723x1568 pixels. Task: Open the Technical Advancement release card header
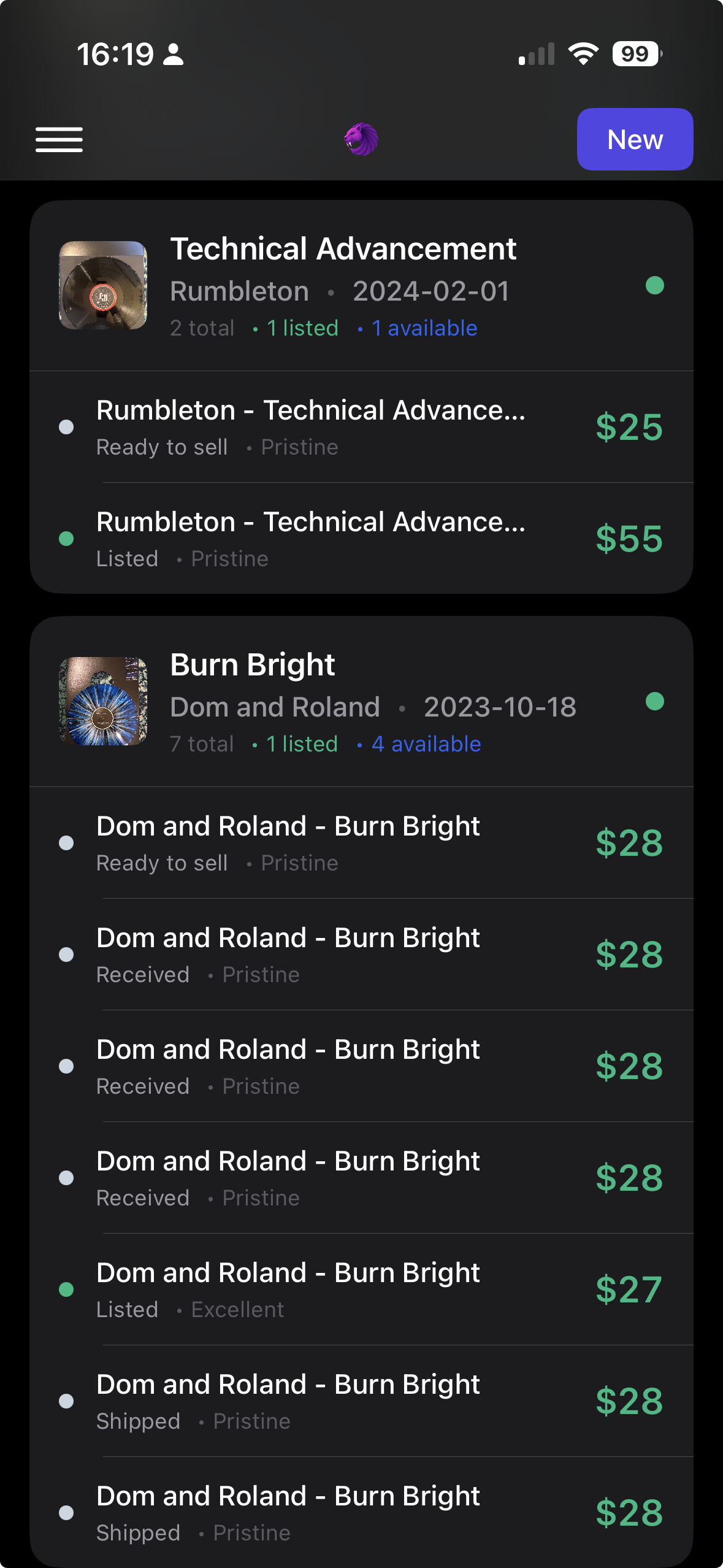[361, 286]
